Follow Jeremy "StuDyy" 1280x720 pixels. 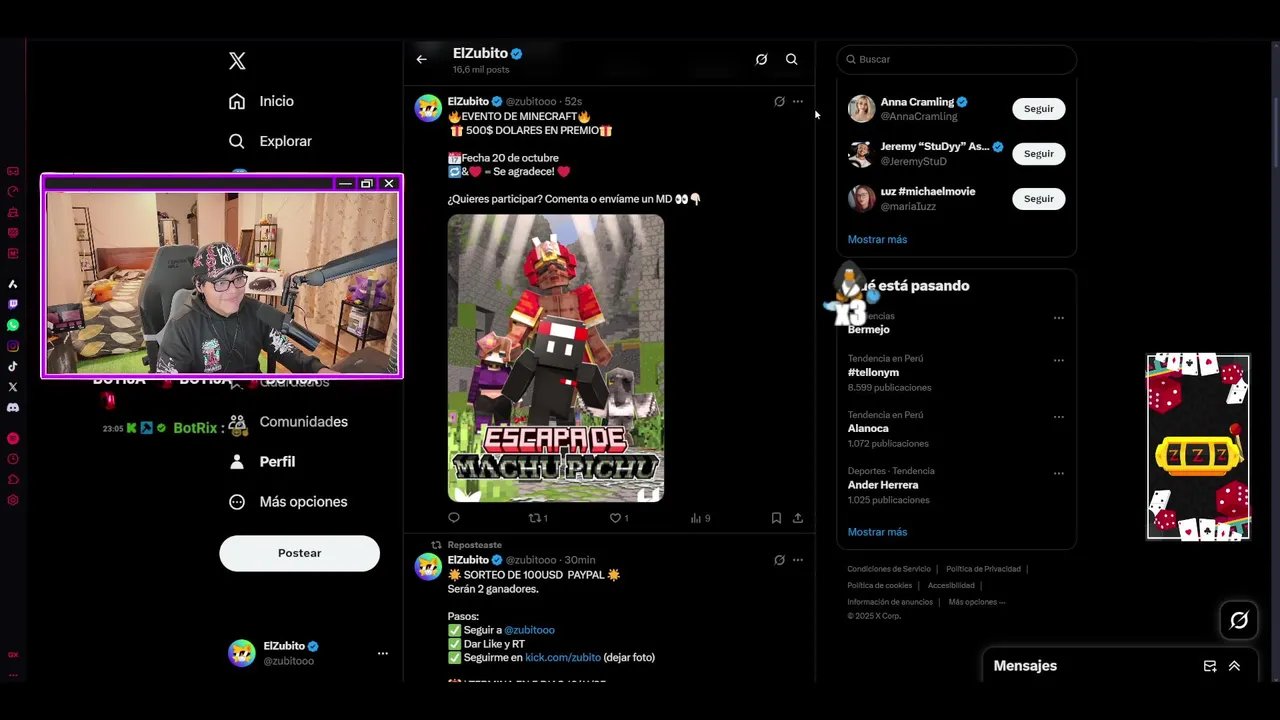[1038, 154]
